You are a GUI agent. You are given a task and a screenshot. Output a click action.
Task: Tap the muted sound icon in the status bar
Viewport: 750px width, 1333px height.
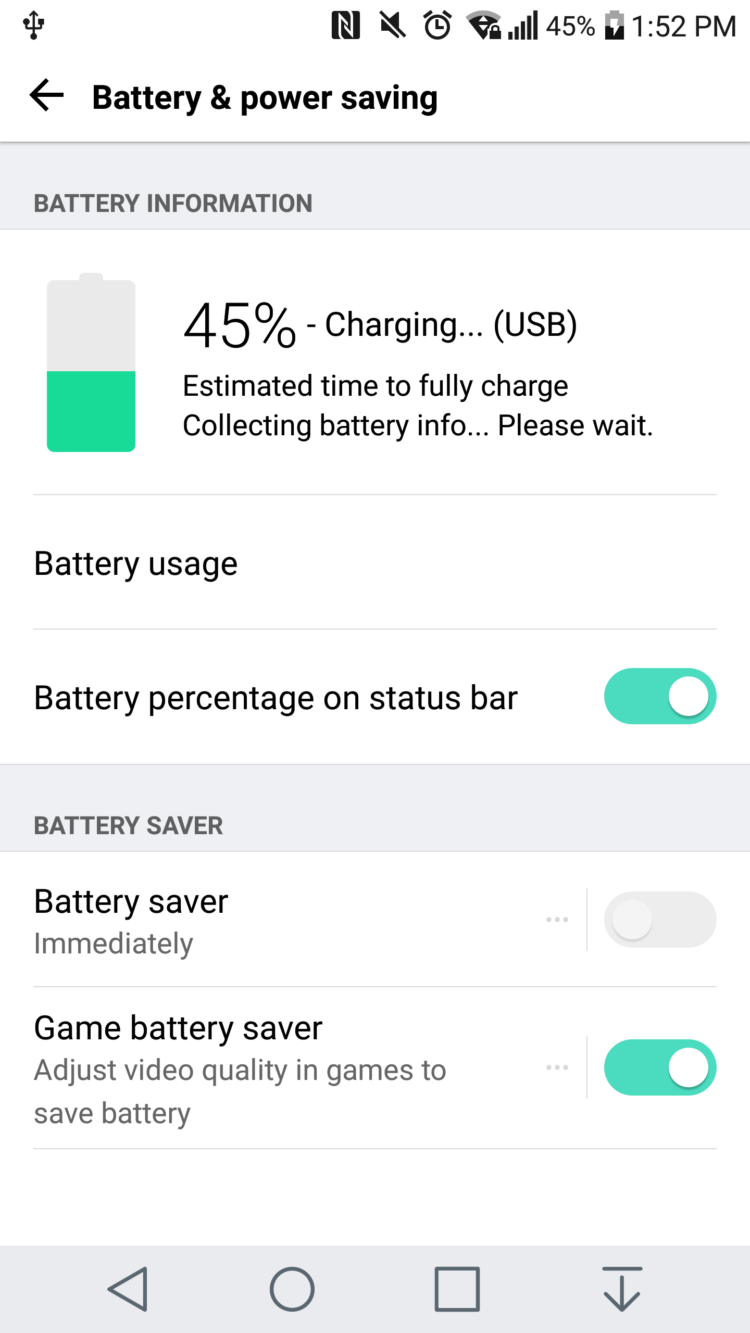(x=392, y=26)
